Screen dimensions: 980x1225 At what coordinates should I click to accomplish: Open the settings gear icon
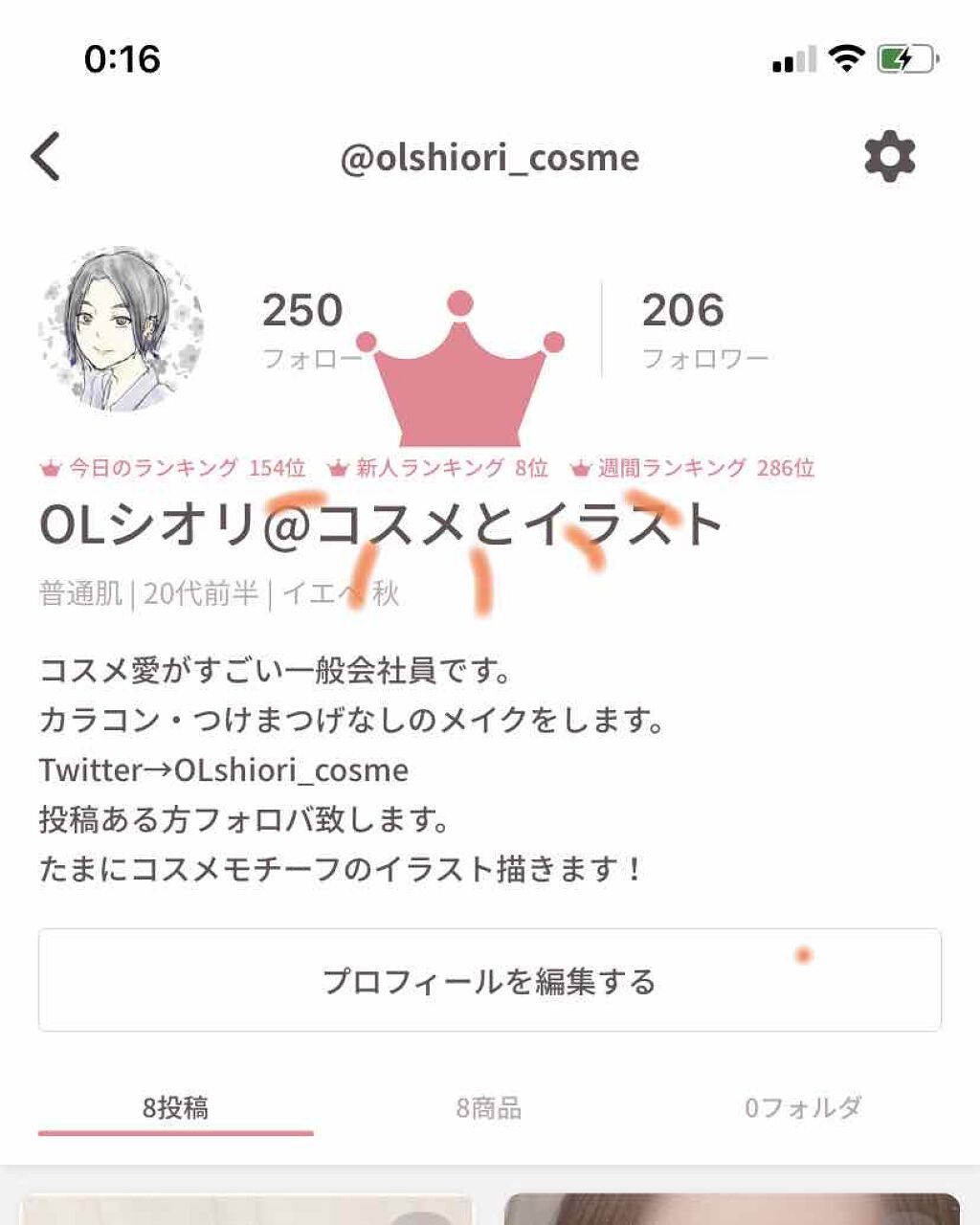[x=891, y=158]
